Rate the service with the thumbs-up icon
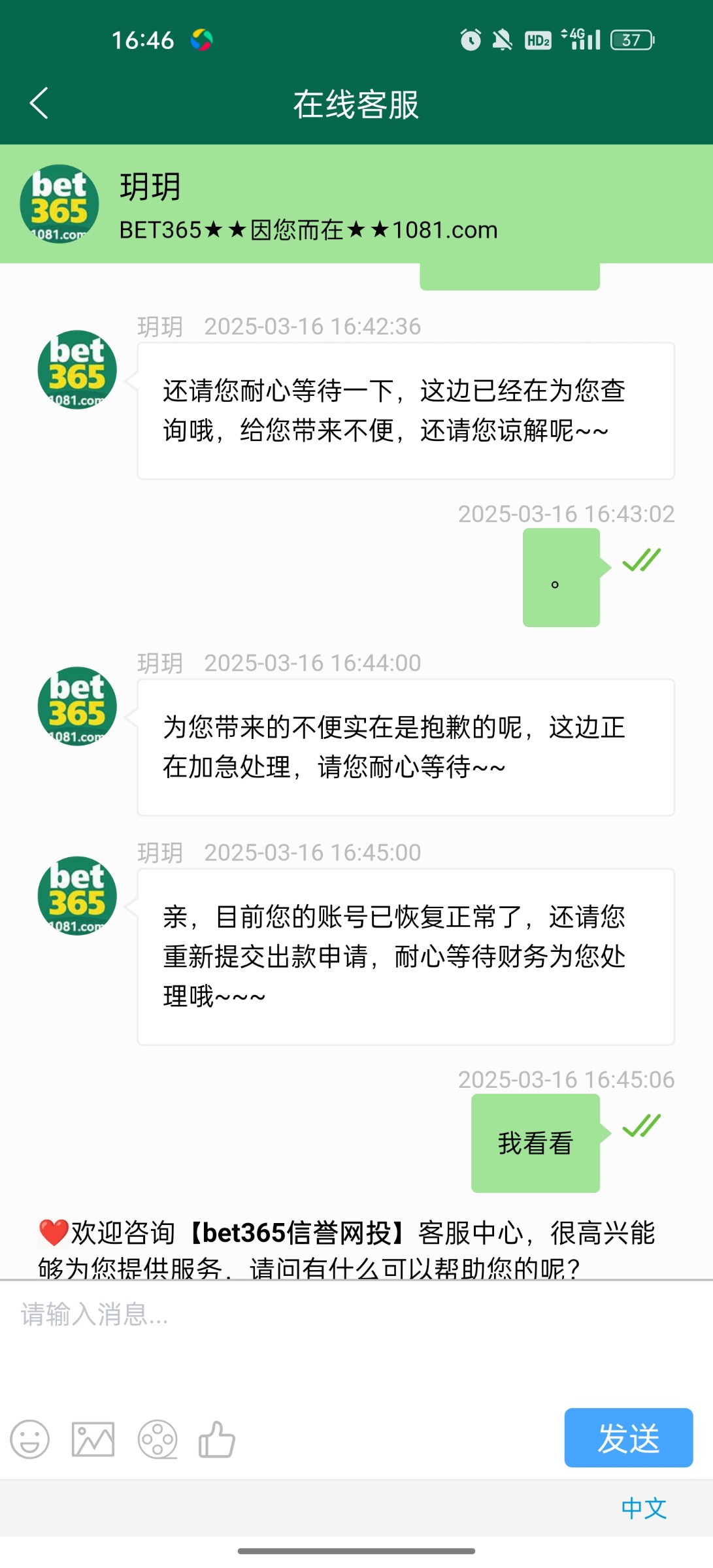The image size is (713, 1568). coord(216,1439)
